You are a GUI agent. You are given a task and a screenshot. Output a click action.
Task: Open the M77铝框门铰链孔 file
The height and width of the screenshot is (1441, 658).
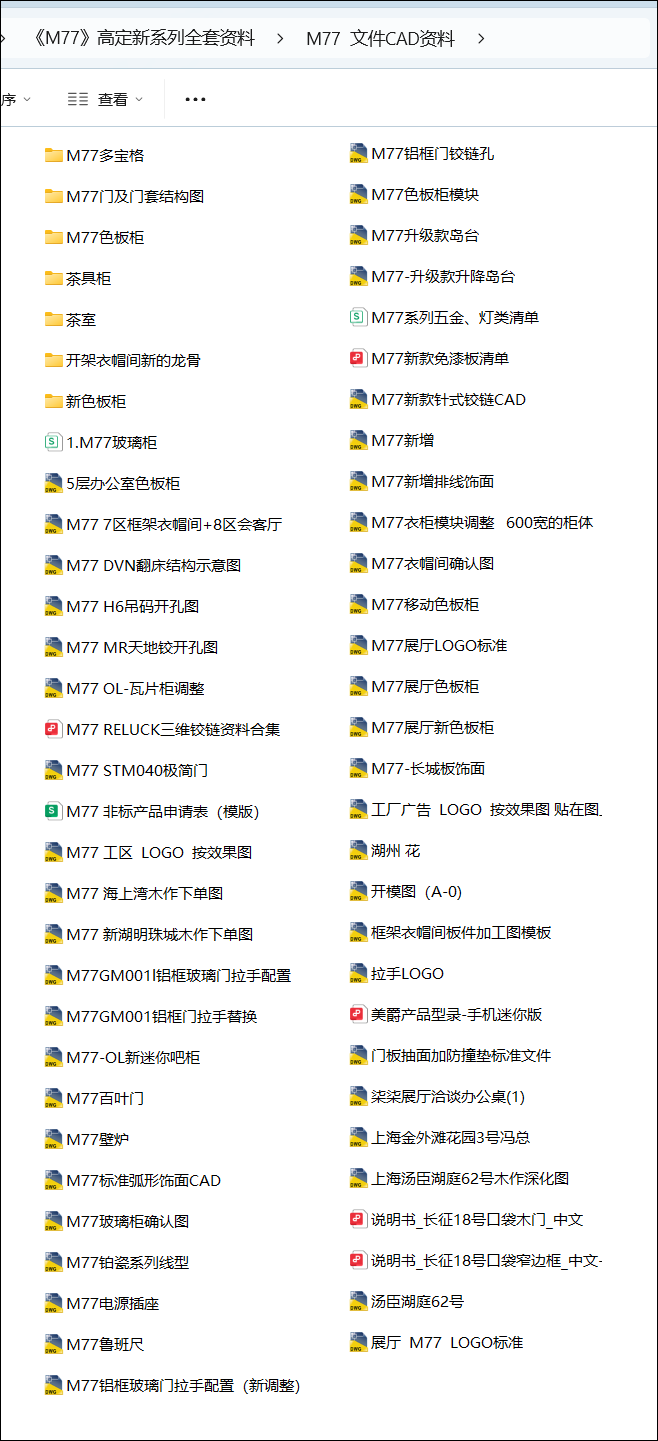(x=432, y=153)
